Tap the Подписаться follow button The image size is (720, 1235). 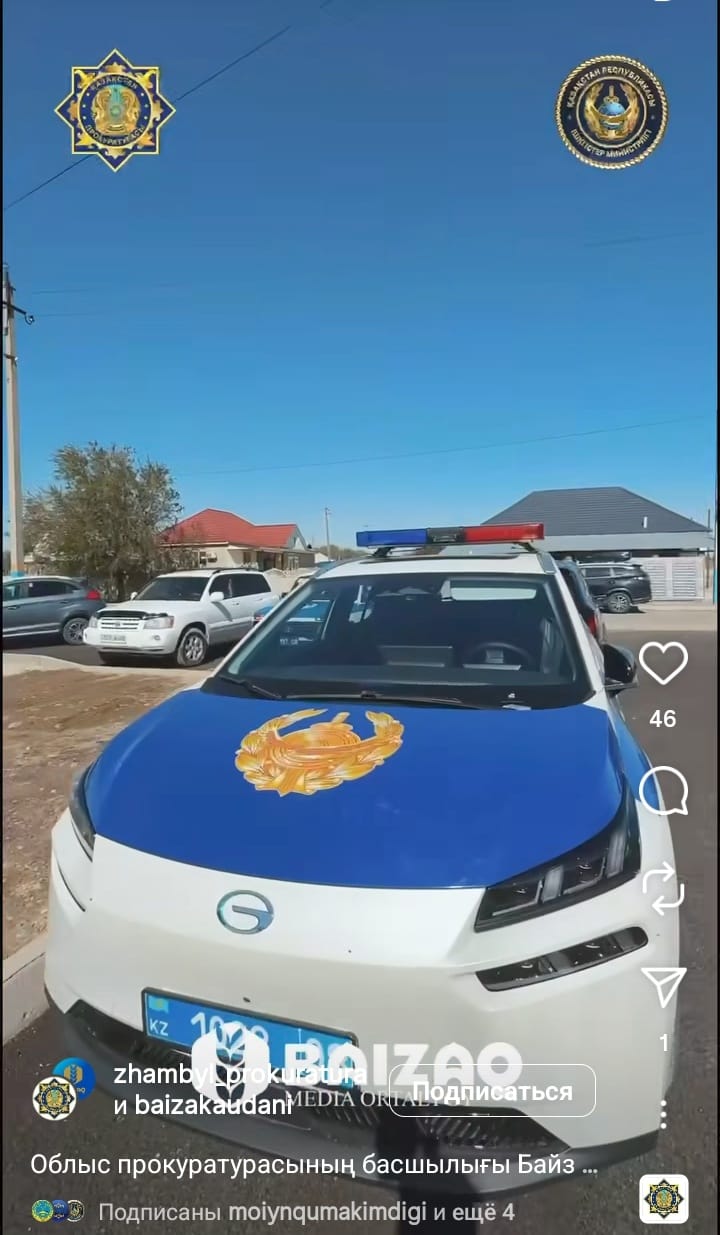pyautogui.click(x=492, y=1091)
